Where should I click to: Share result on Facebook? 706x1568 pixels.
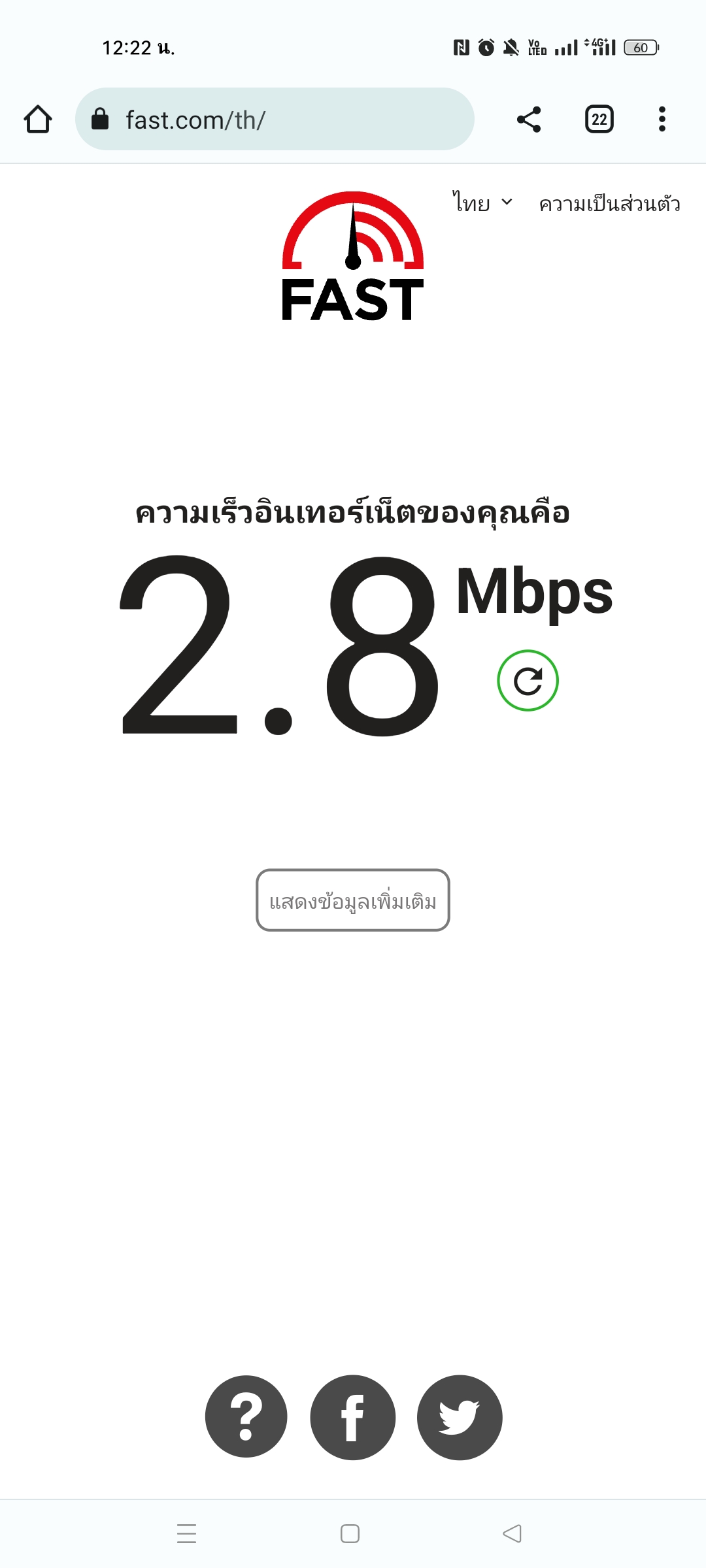point(353,1416)
